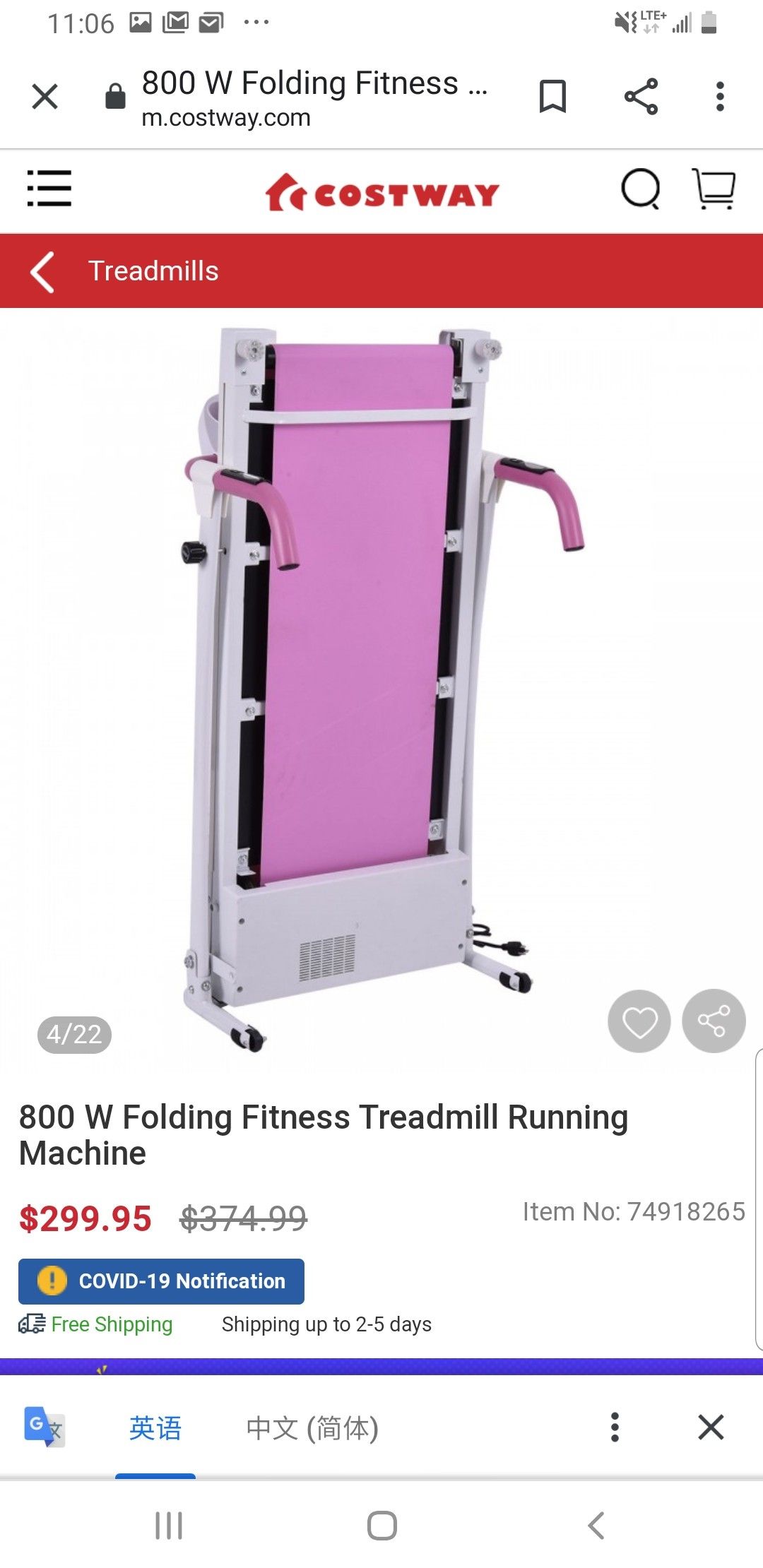View the shopping cart
The height and width of the screenshot is (1568, 763).
[x=714, y=189]
